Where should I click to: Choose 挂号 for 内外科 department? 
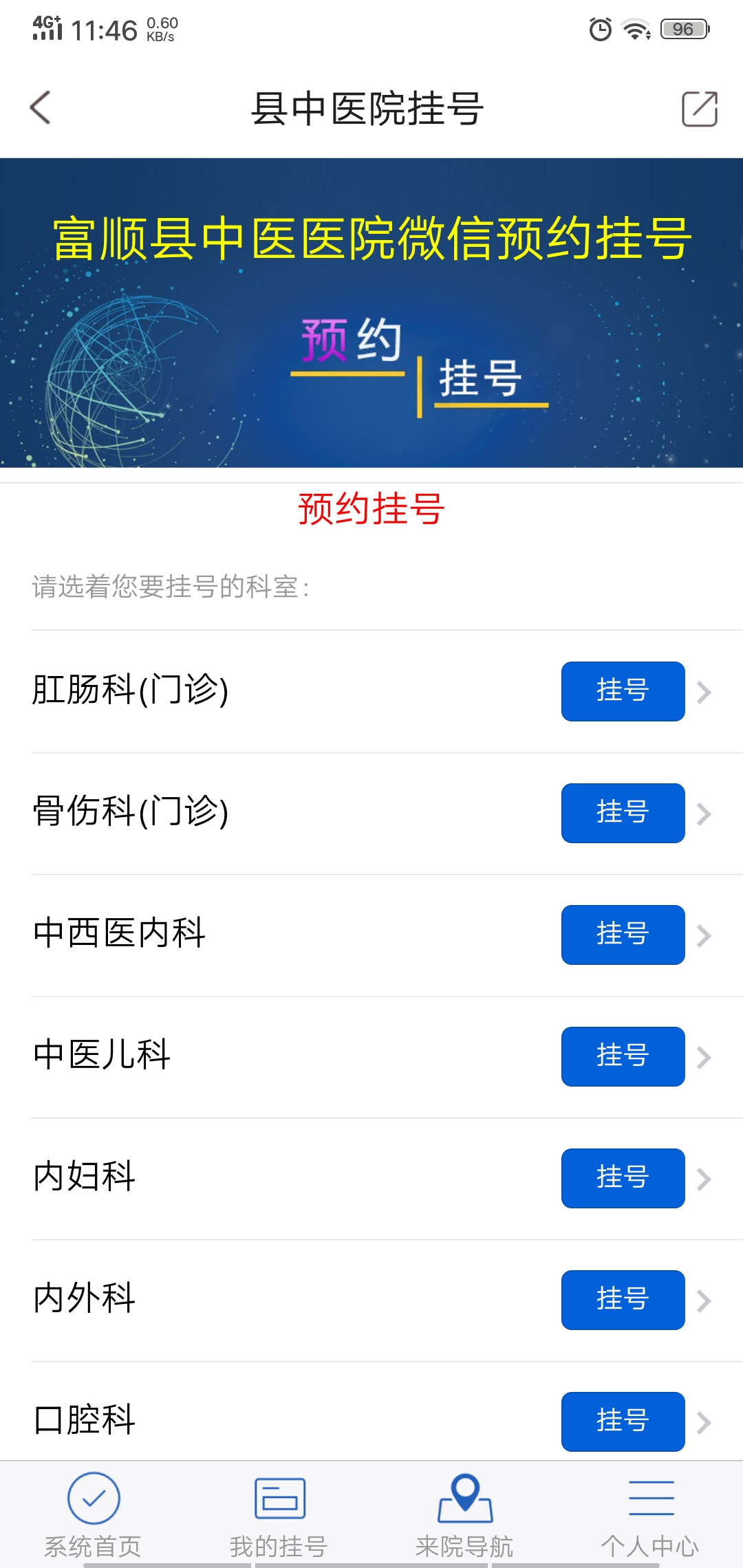click(x=623, y=1300)
